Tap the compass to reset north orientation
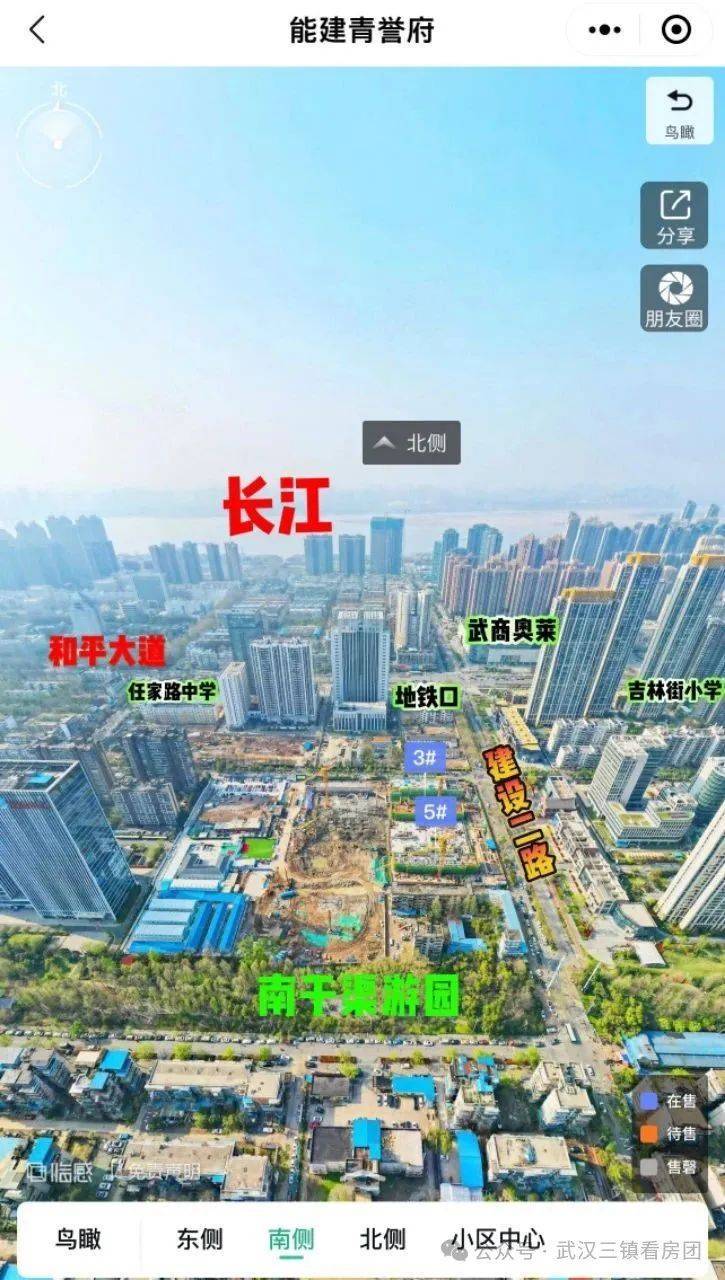Image resolution: width=725 pixels, height=1280 pixels. (x=58, y=140)
